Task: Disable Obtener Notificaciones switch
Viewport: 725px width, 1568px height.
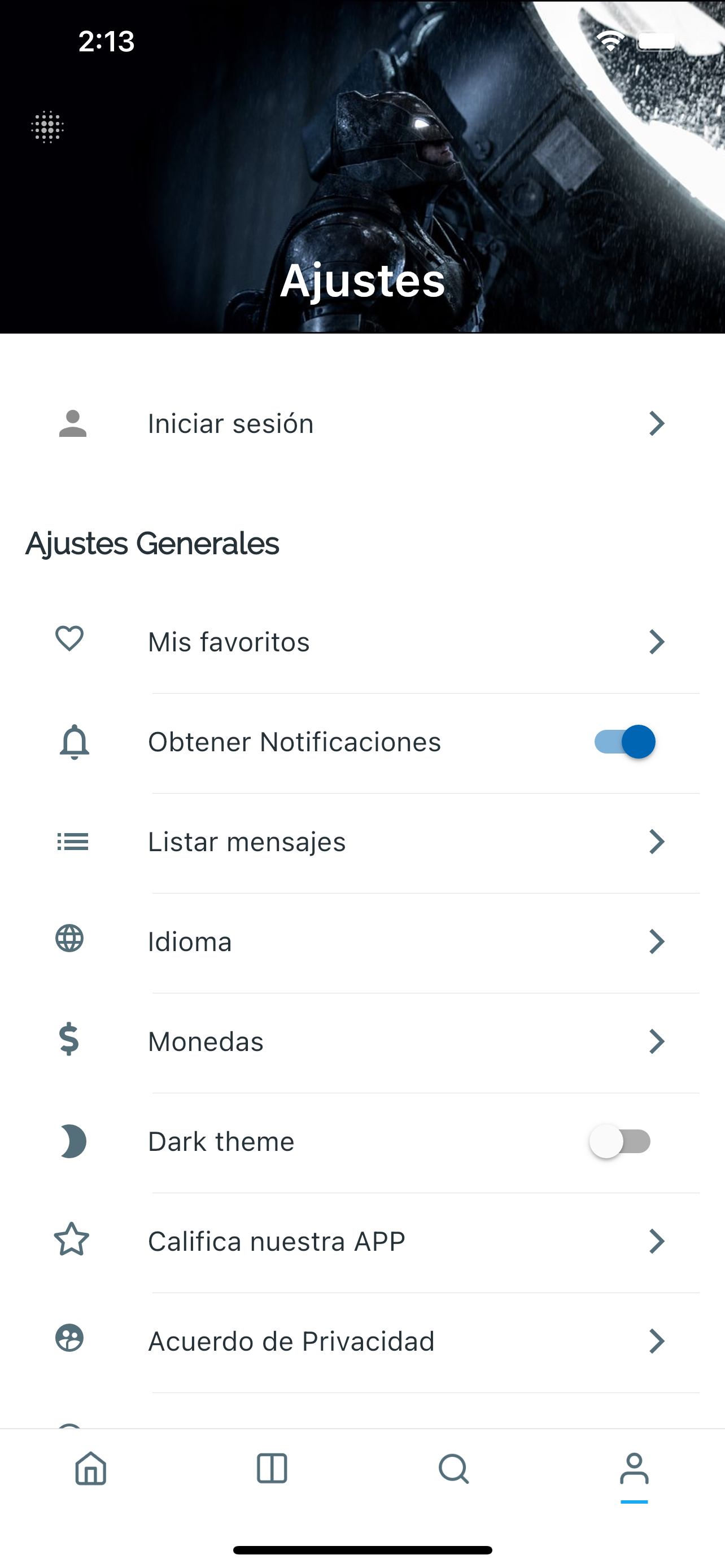Action: (x=624, y=742)
